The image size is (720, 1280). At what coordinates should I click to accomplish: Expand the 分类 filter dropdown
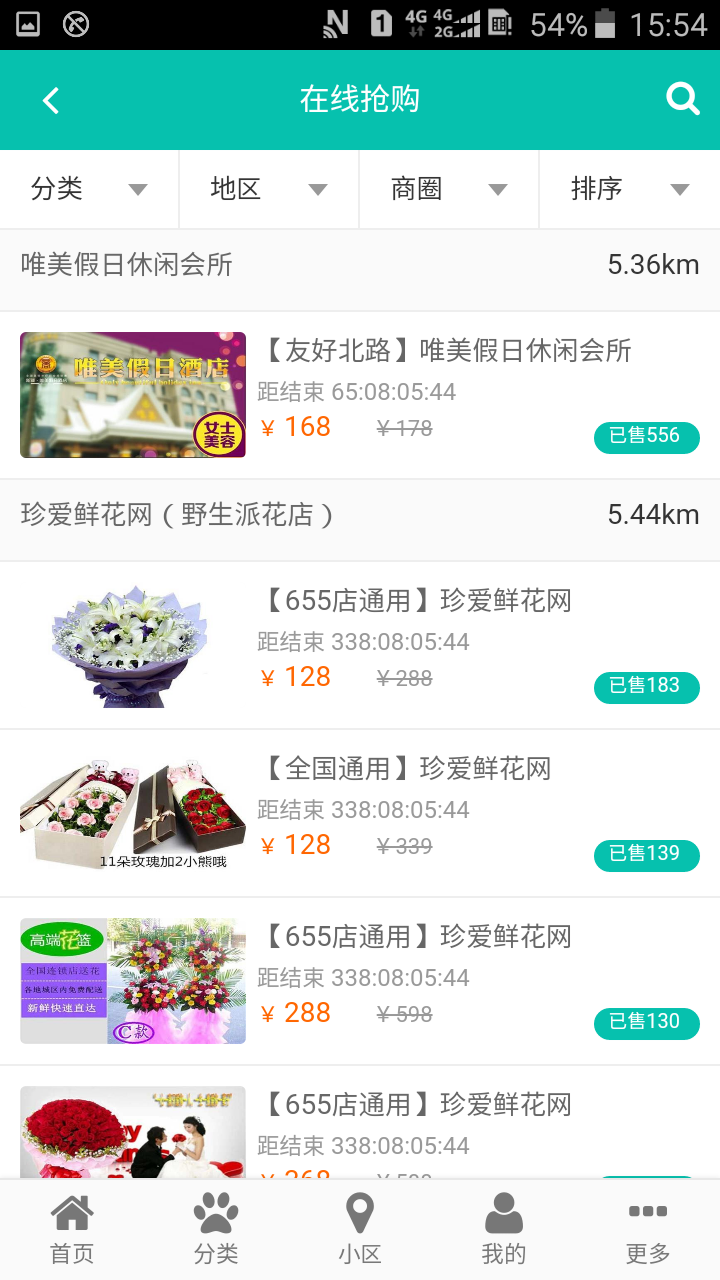[x=89, y=189]
